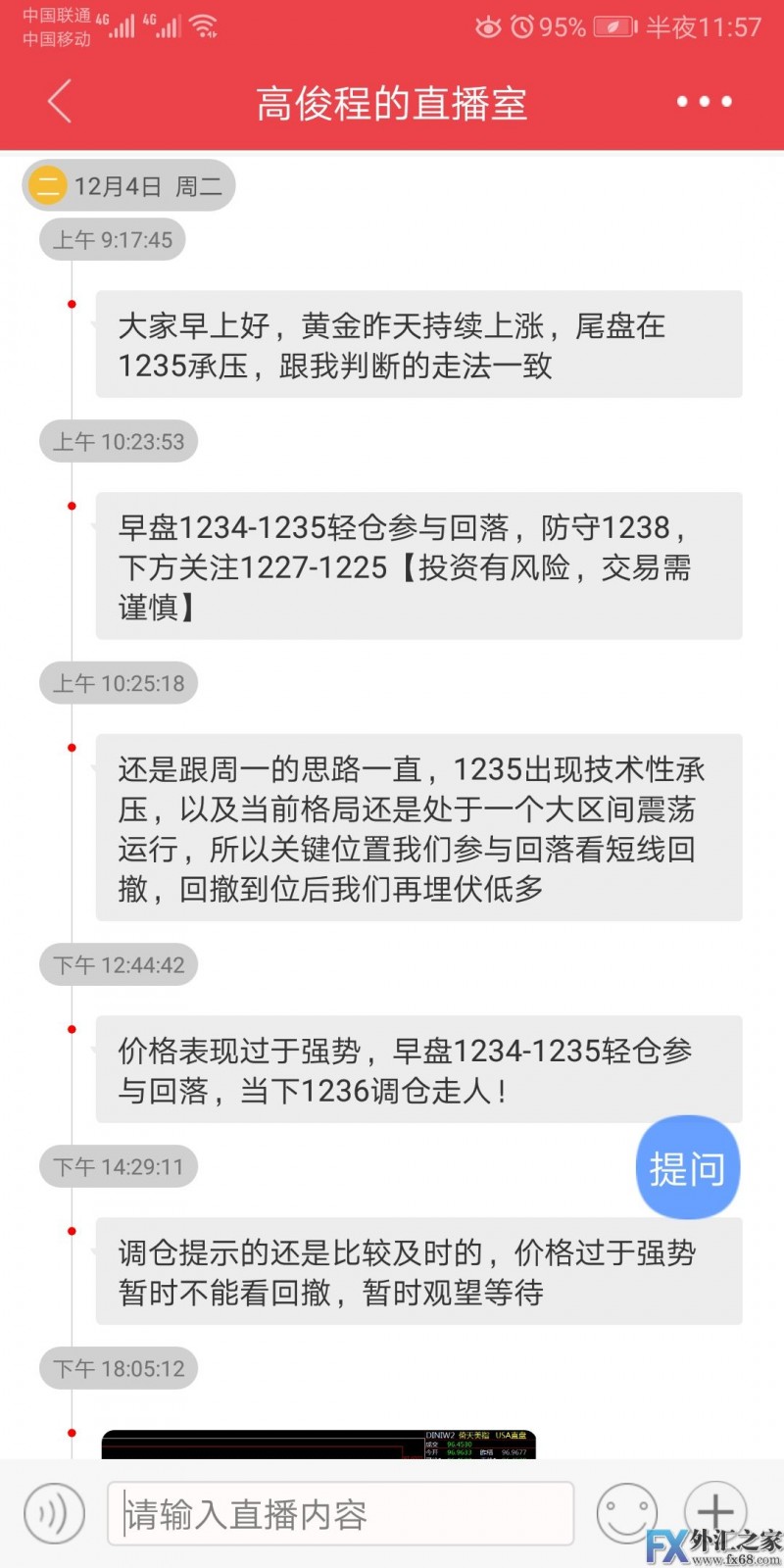Tap the battery indicator icon

tap(615, 26)
